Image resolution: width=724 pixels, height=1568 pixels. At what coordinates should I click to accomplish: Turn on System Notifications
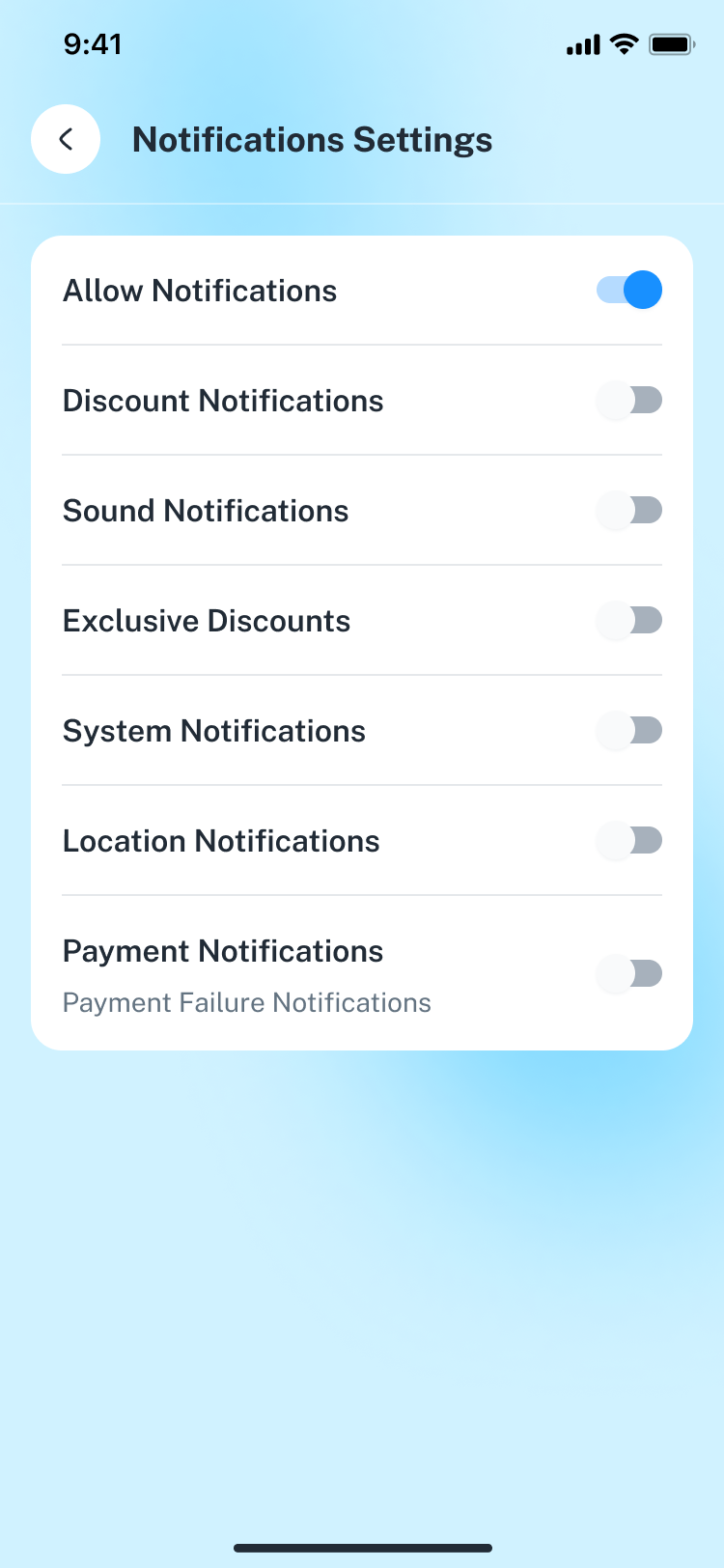629,730
